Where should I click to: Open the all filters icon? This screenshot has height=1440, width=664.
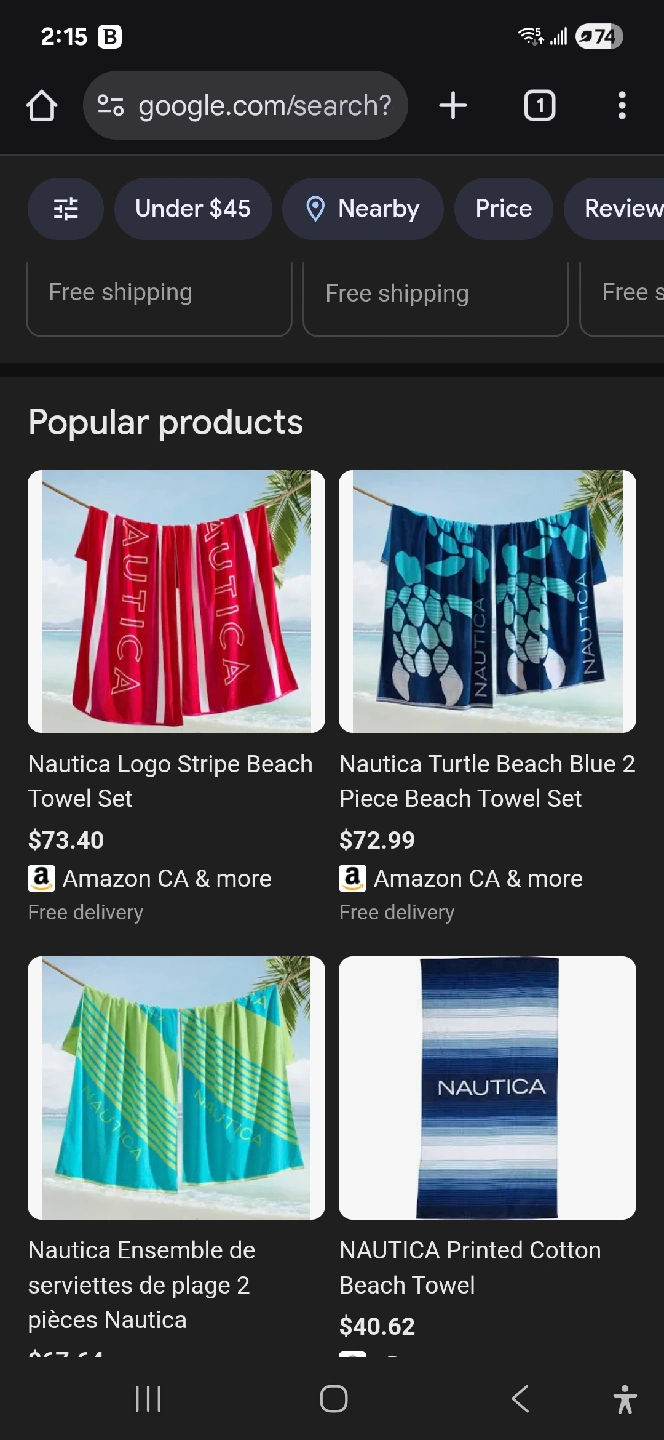point(65,208)
